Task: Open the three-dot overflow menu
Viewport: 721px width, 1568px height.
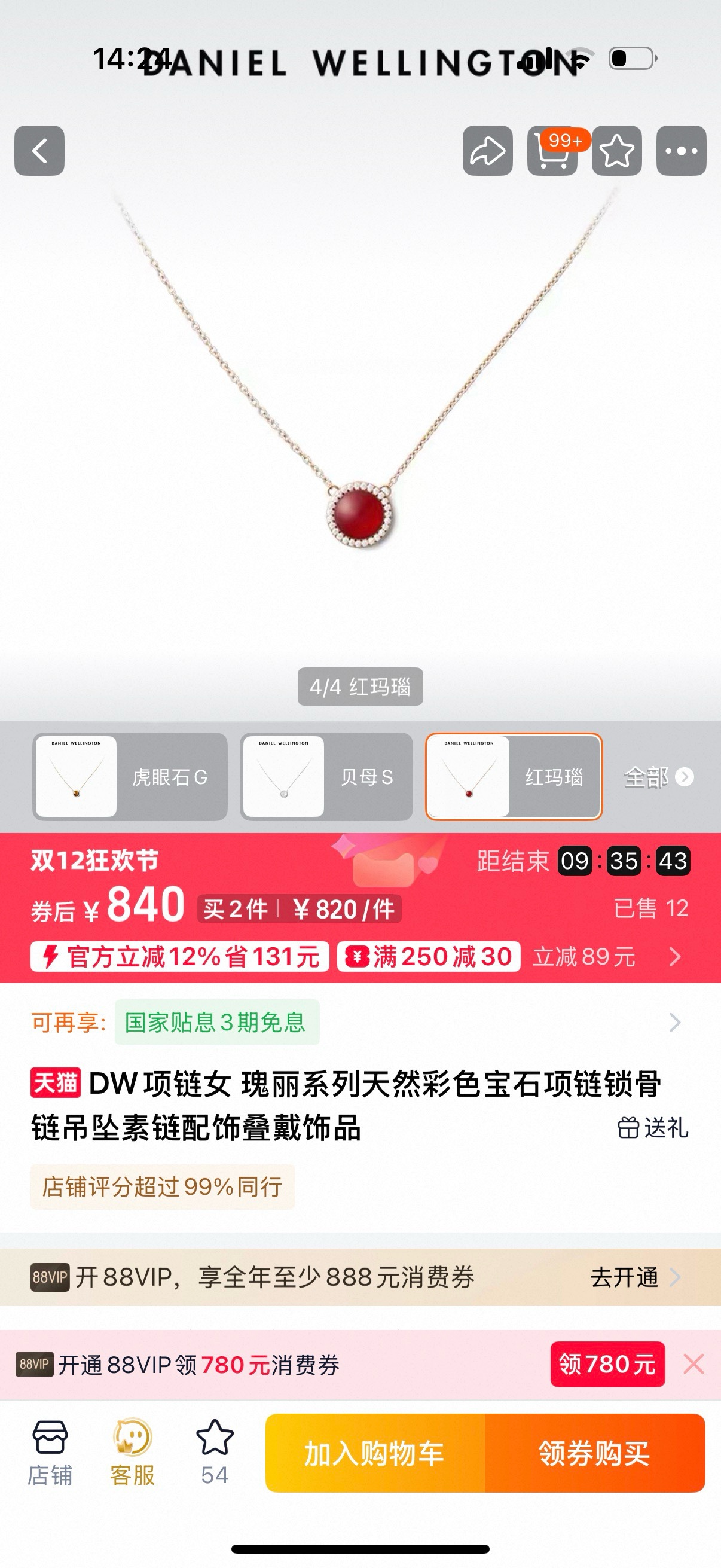Action: 681,151
